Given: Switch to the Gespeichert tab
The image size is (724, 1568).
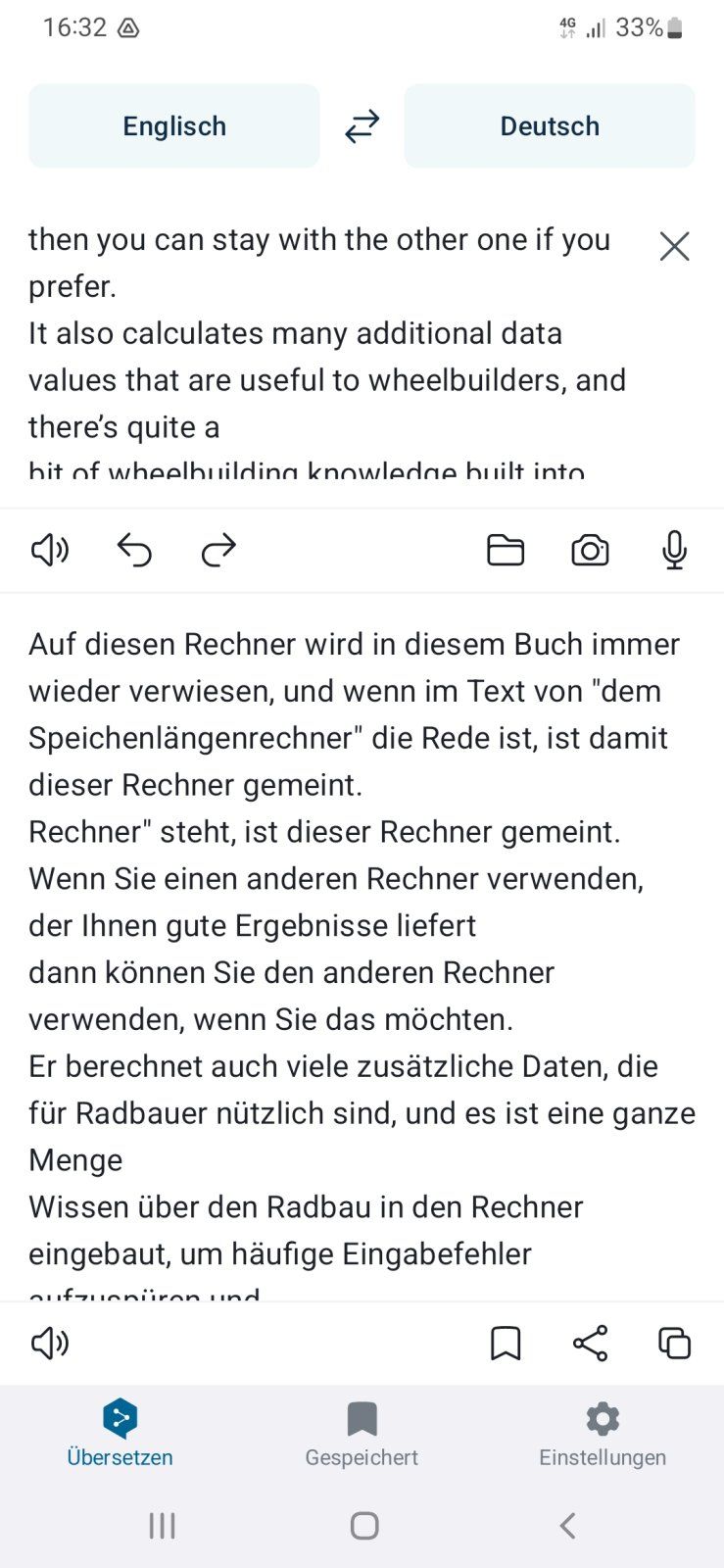Looking at the screenshot, I should tap(362, 1434).
